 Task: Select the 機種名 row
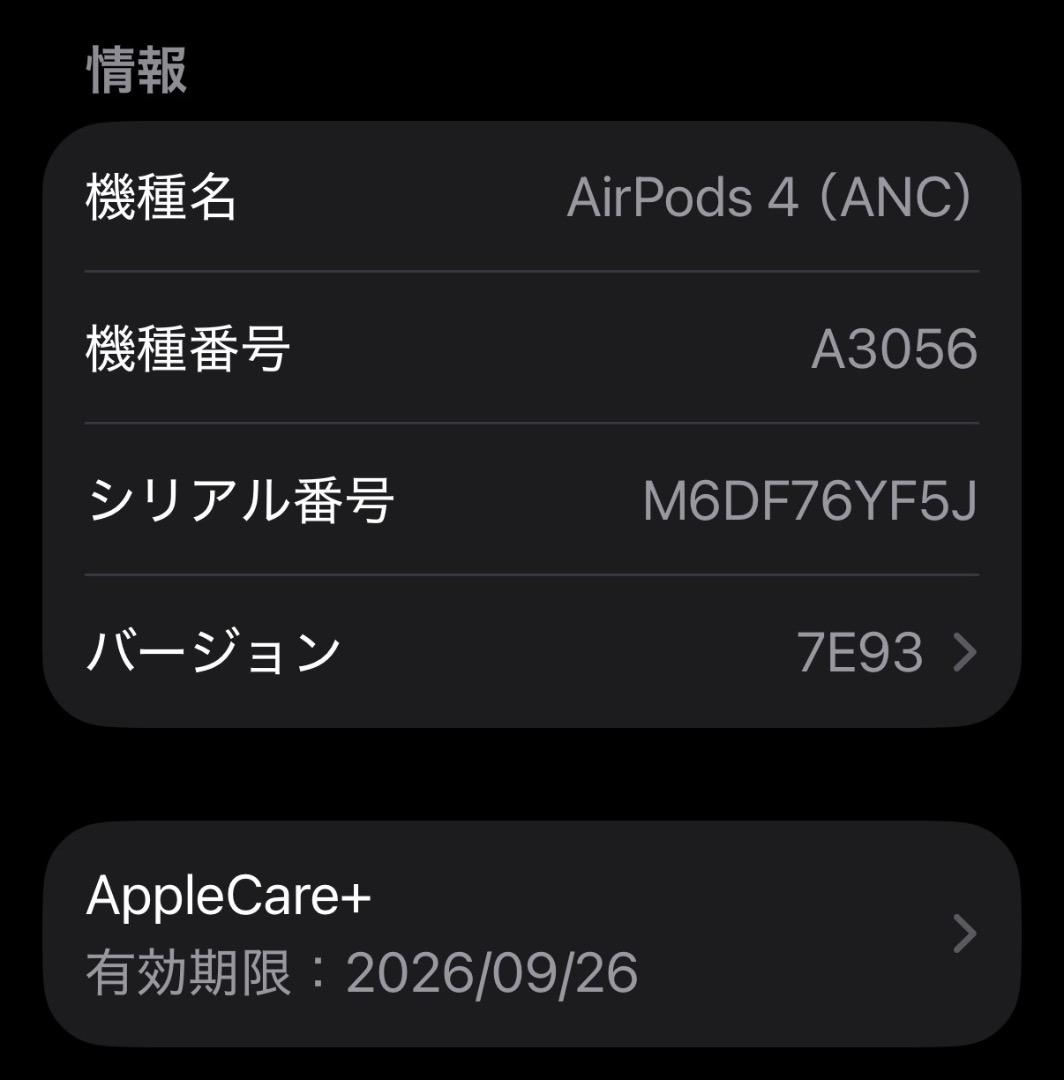click(x=530, y=199)
